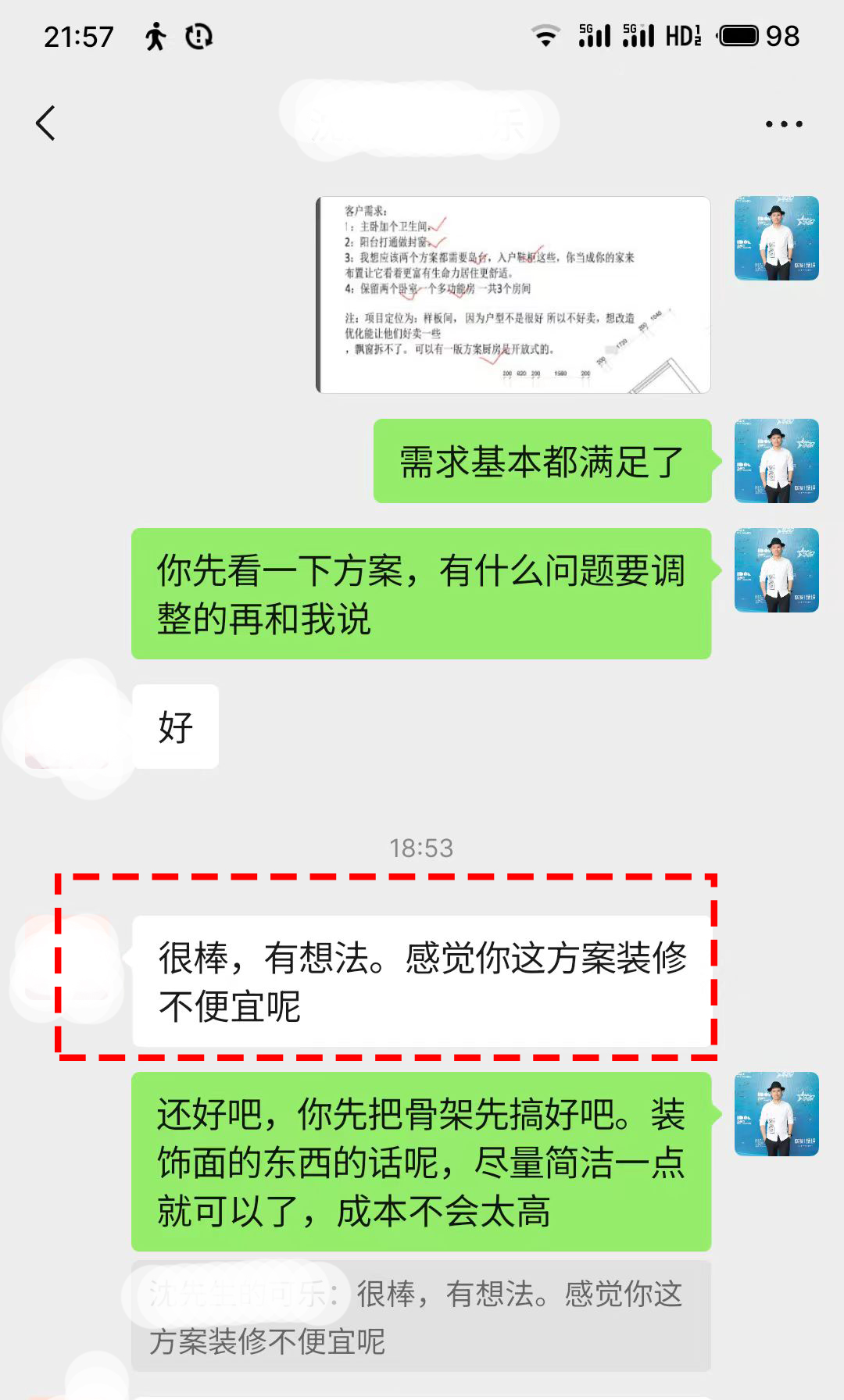Go back to the chat list
Viewport: 844px width, 1400px height.
[45, 123]
